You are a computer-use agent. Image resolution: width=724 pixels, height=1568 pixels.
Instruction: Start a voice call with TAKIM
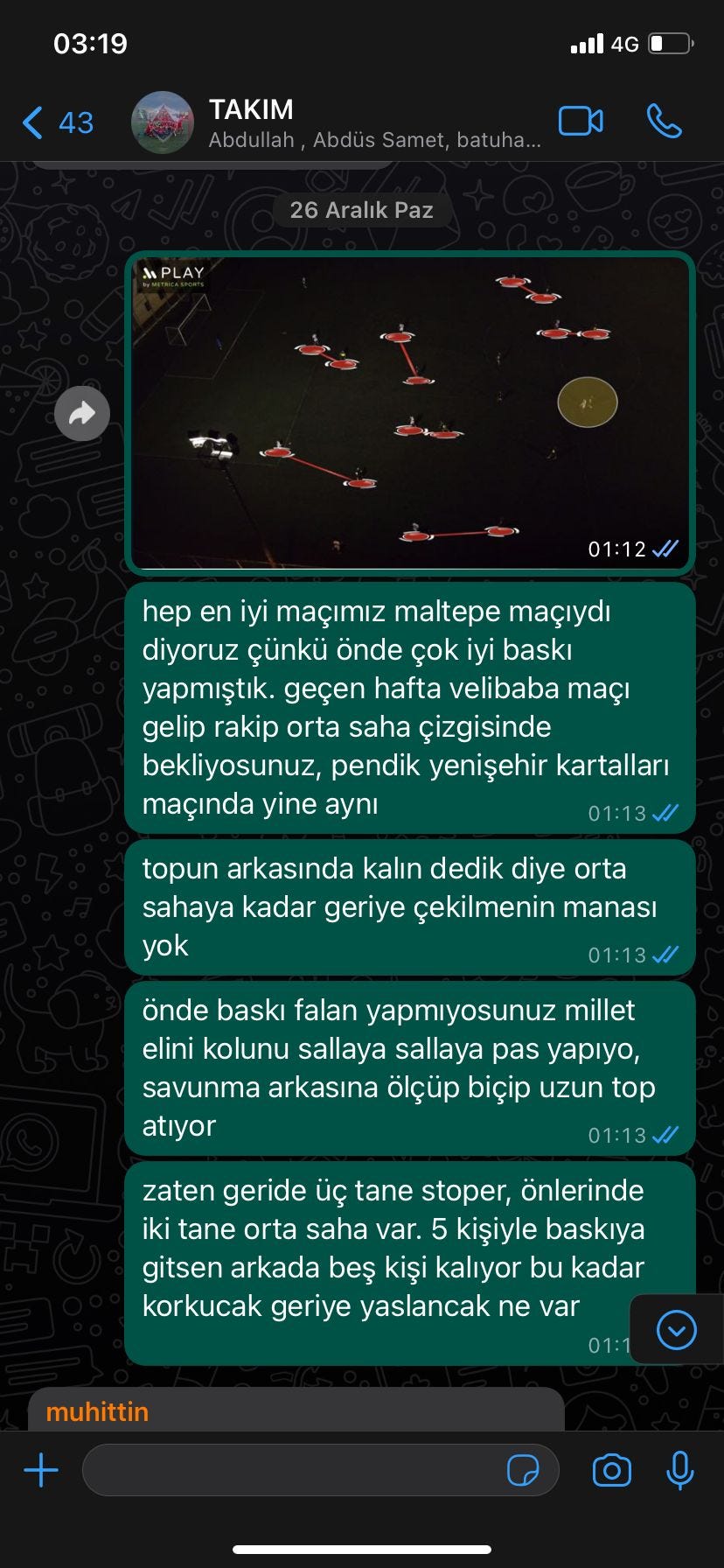coord(664,122)
